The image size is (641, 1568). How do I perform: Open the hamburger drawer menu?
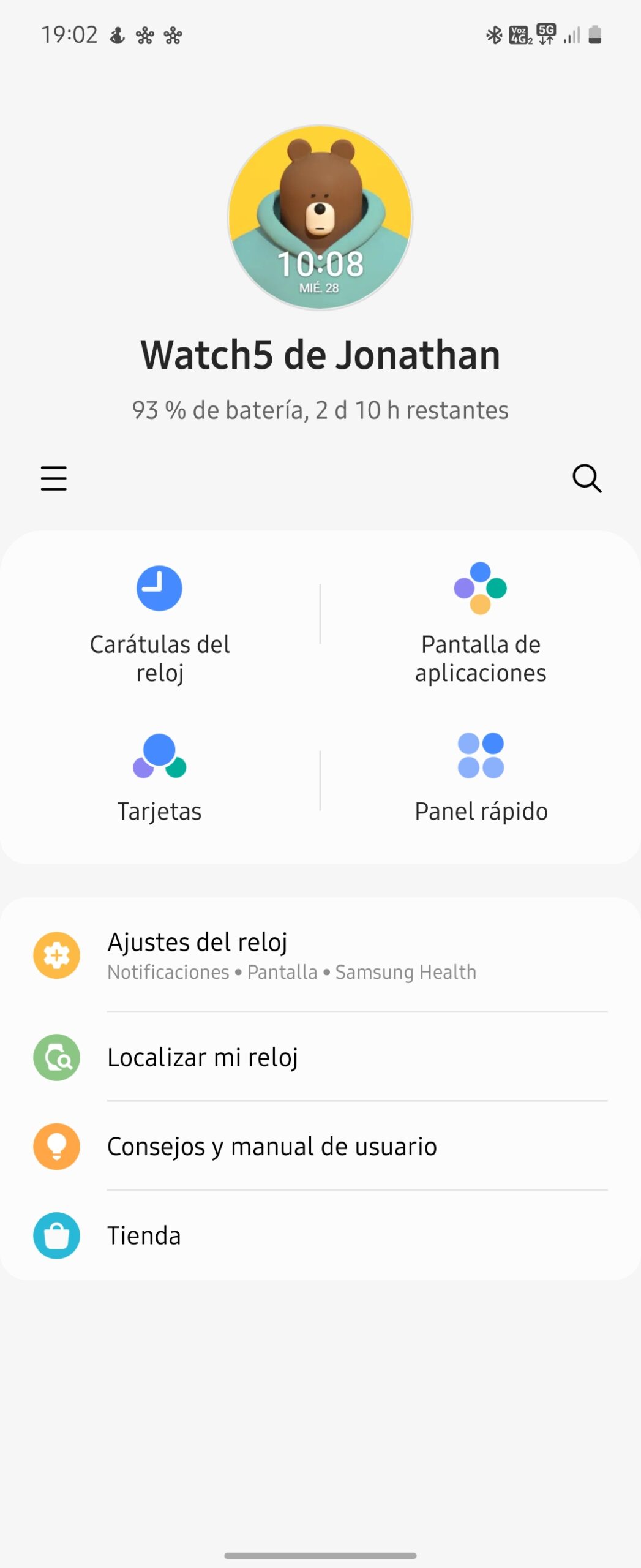click(54, 478)
